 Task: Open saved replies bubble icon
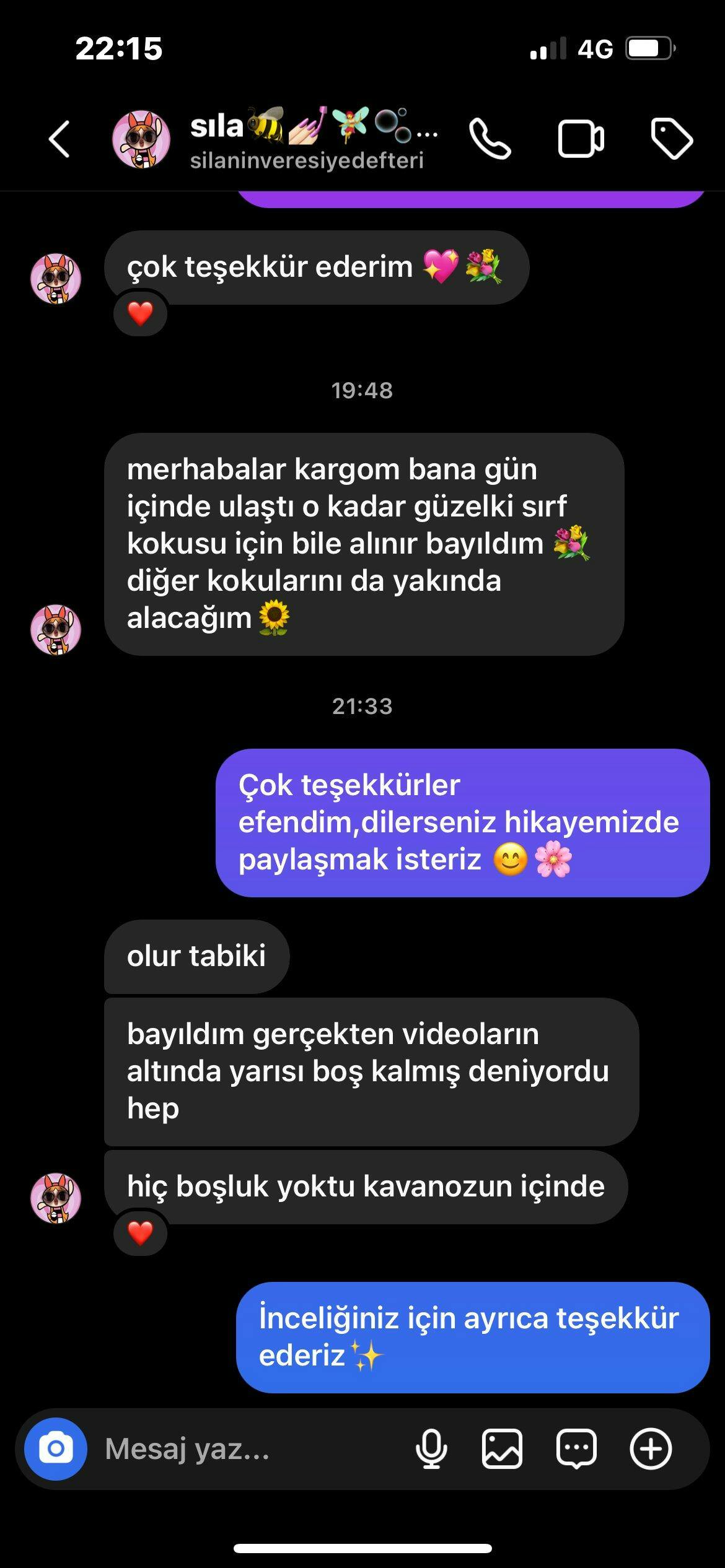(576, 1449)
